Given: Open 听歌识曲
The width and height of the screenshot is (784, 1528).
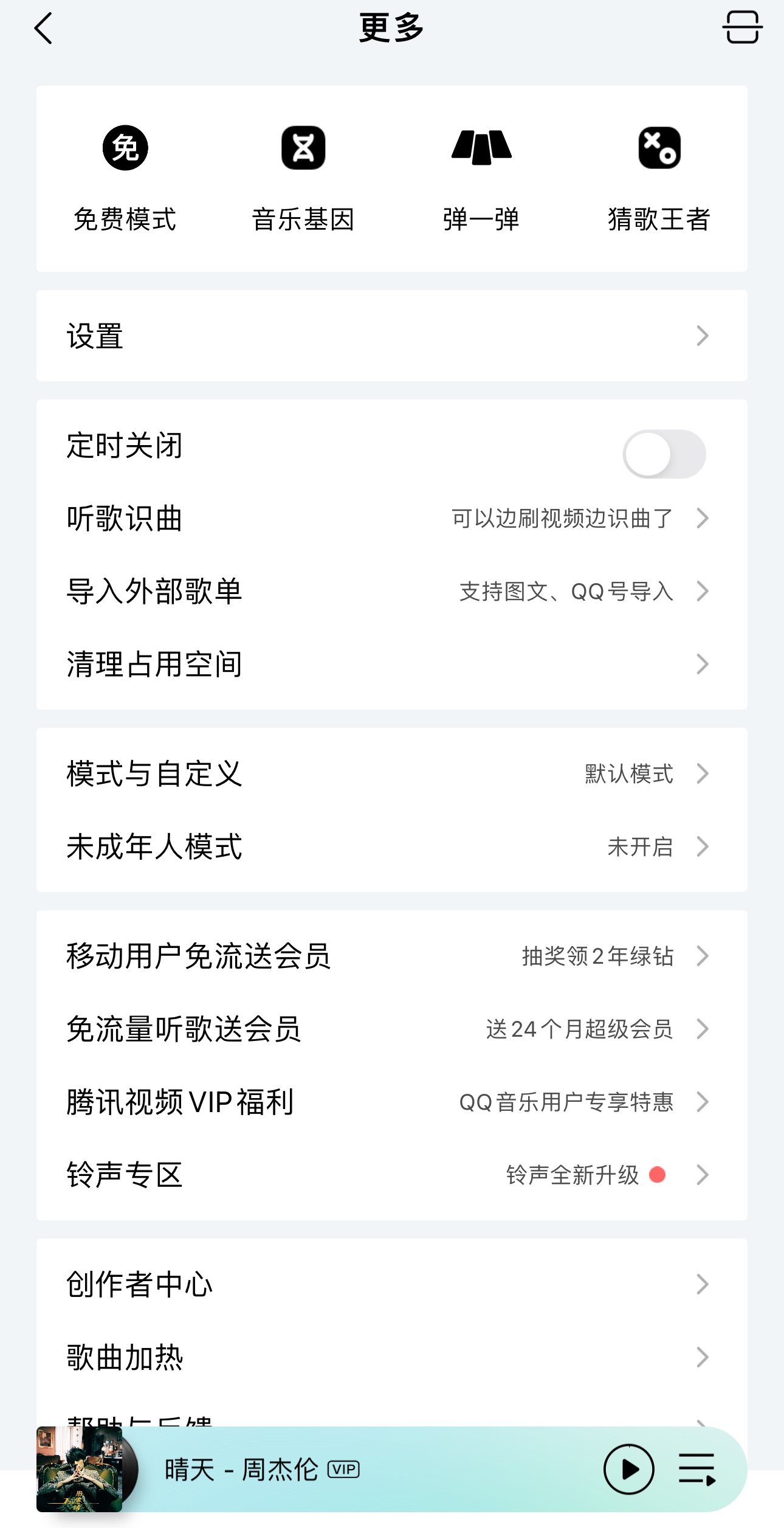Looking at the screenshot, I should tap(391, 518).
